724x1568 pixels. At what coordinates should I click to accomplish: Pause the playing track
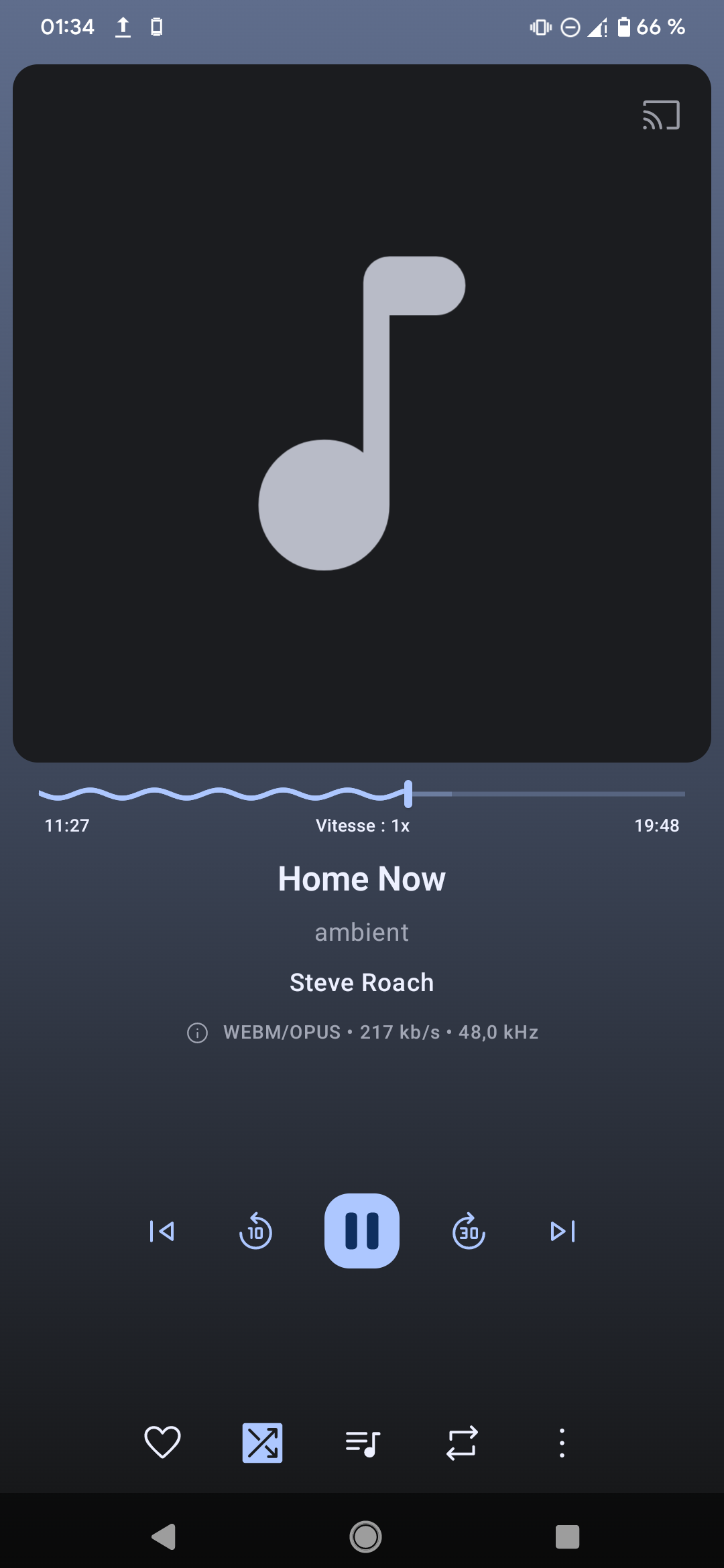click(x=362, y=1231)
